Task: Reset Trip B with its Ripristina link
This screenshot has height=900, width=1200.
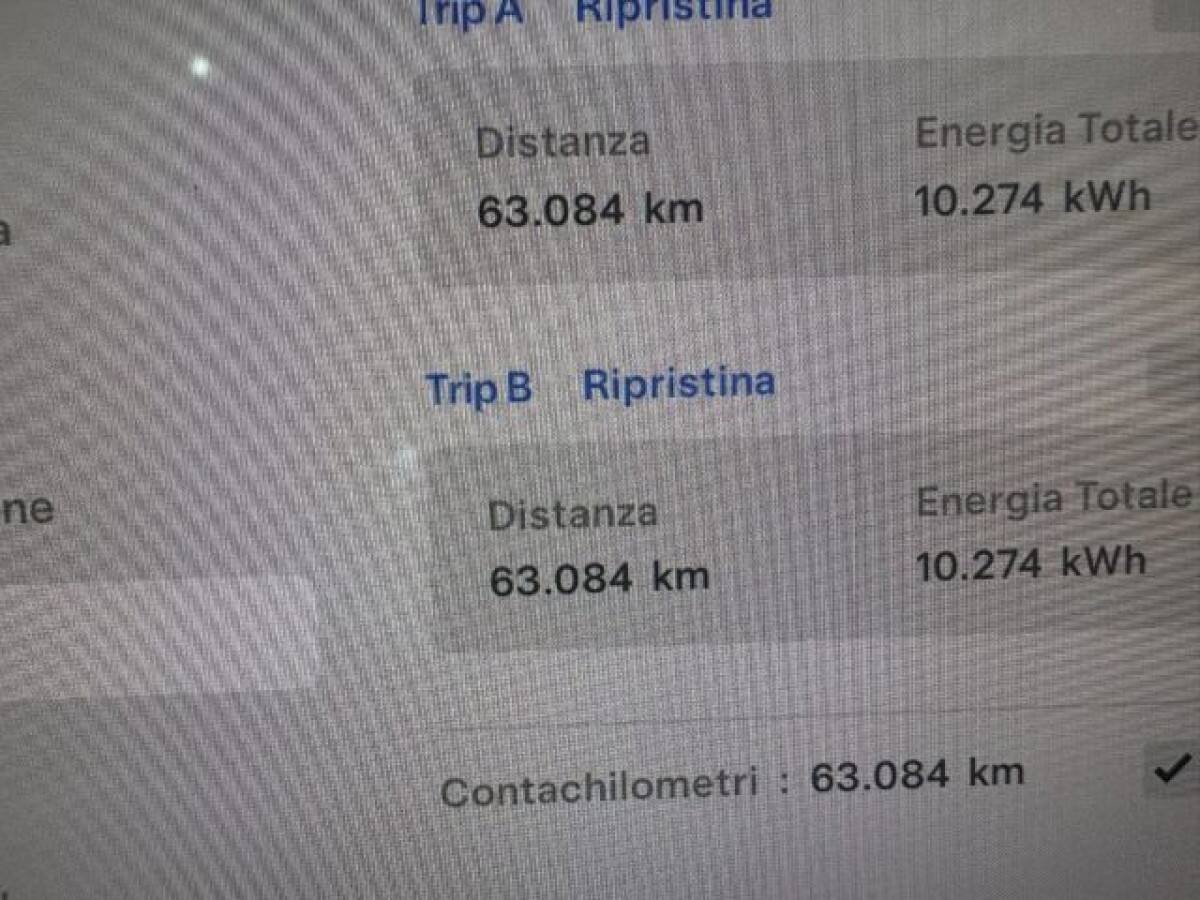Action: pyautogui.click(x=678, y=385)
